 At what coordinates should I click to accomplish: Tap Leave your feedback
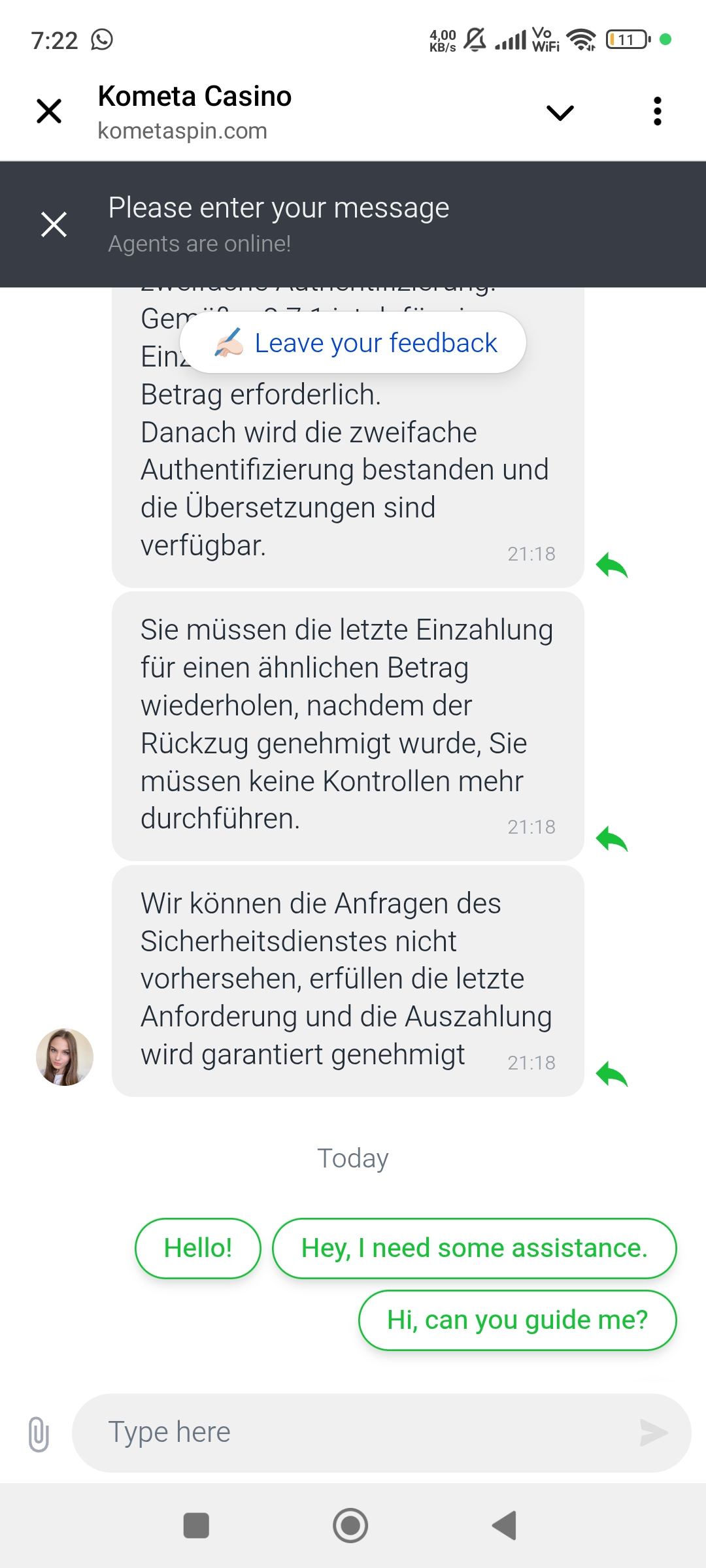click(353, 343)
